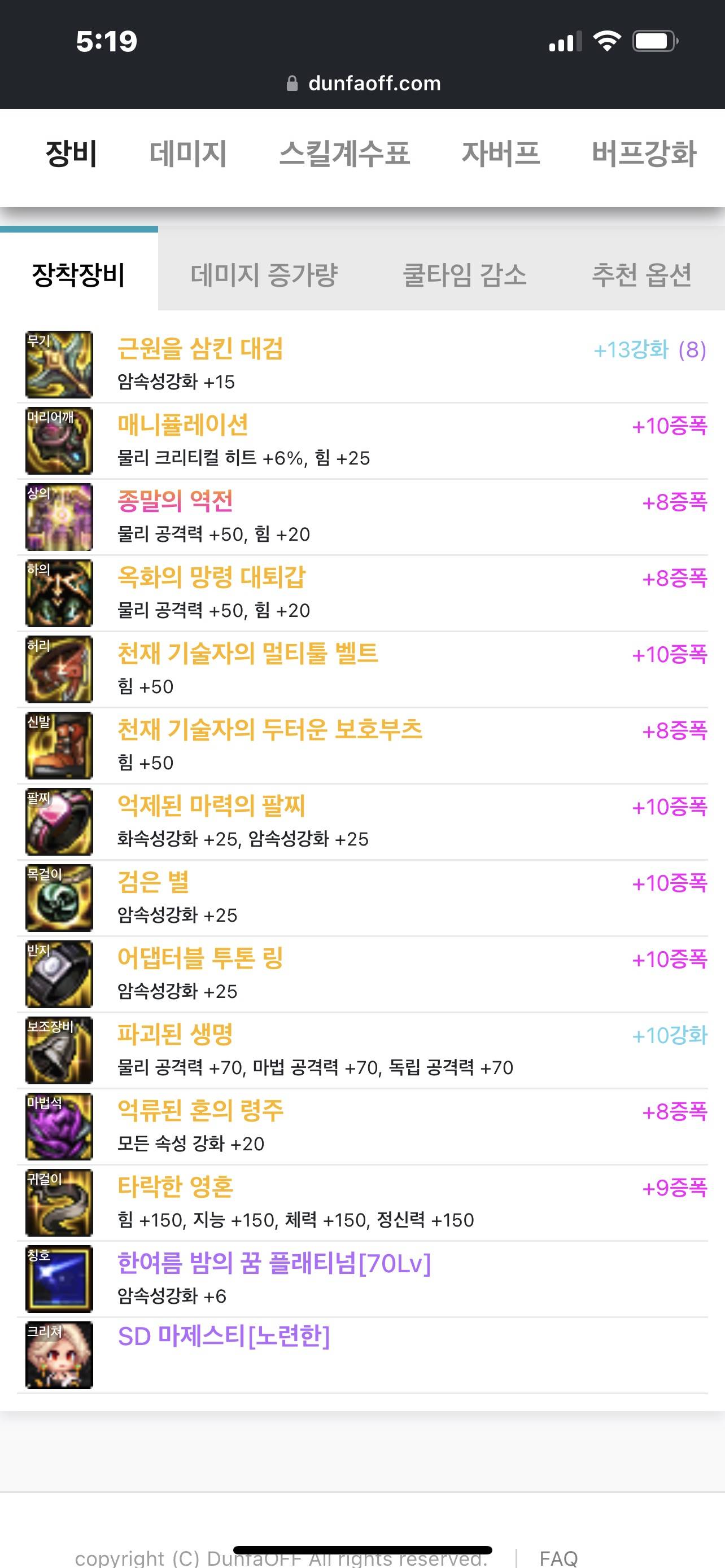Go to the 버프강화 tab
The width and height of the screenshot is (725, 1568).
pyautogui.click(x=644, y=154)
